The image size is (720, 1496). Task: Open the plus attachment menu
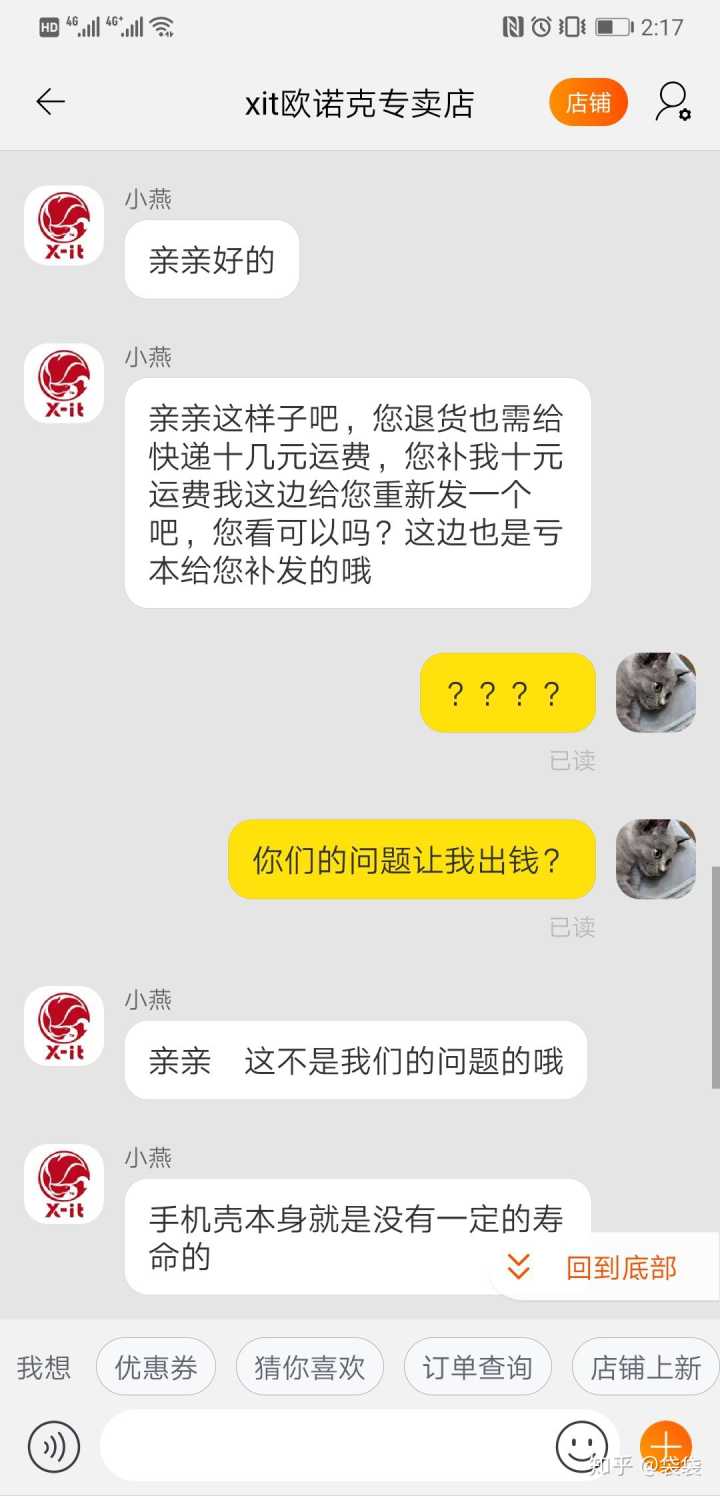pos(665,1445)
